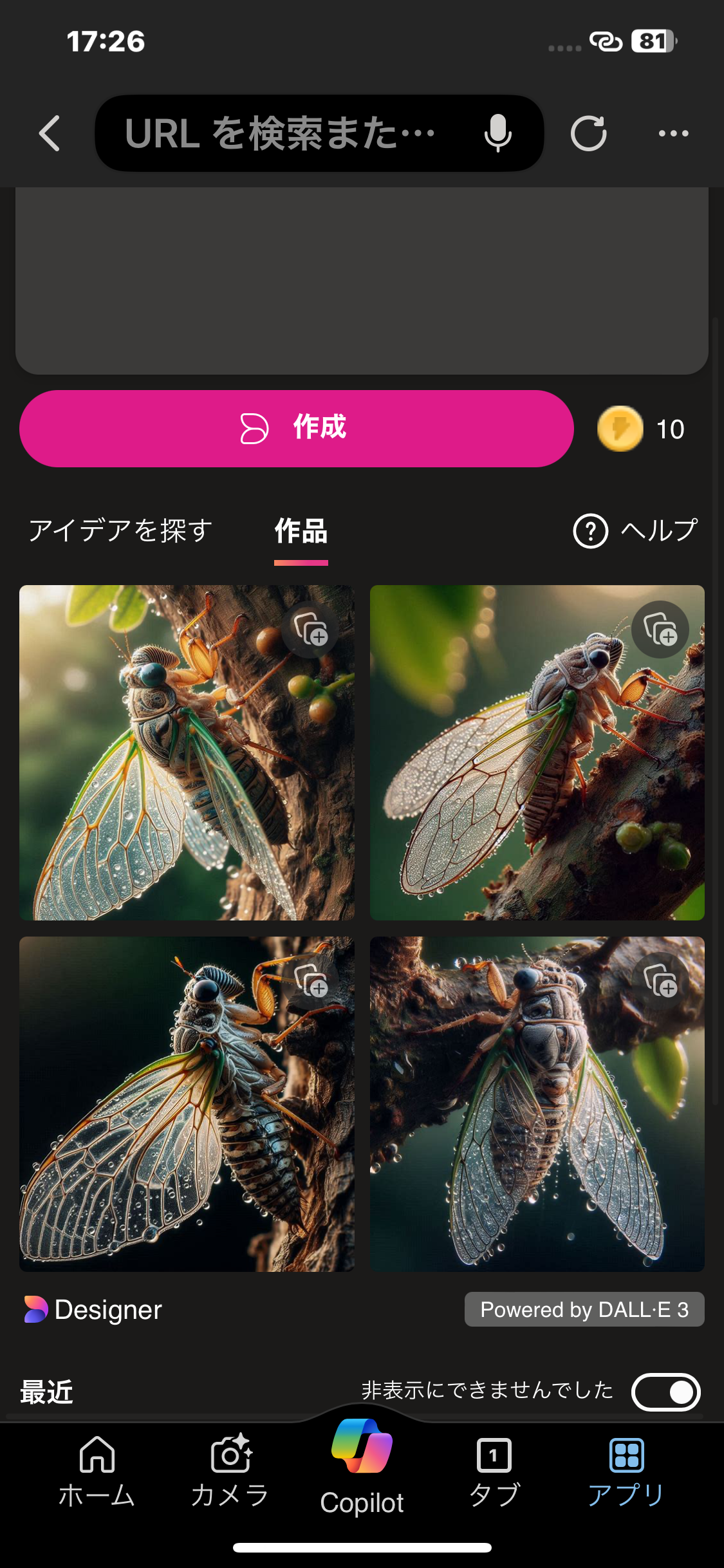Switch to the アイデアを探す tab
The image size is (724, 1568).
point(120,531)
